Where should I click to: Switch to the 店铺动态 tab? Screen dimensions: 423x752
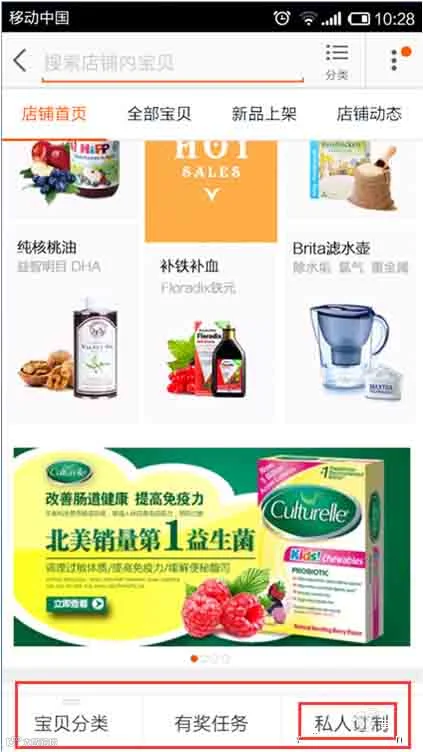tap(369, 114)
